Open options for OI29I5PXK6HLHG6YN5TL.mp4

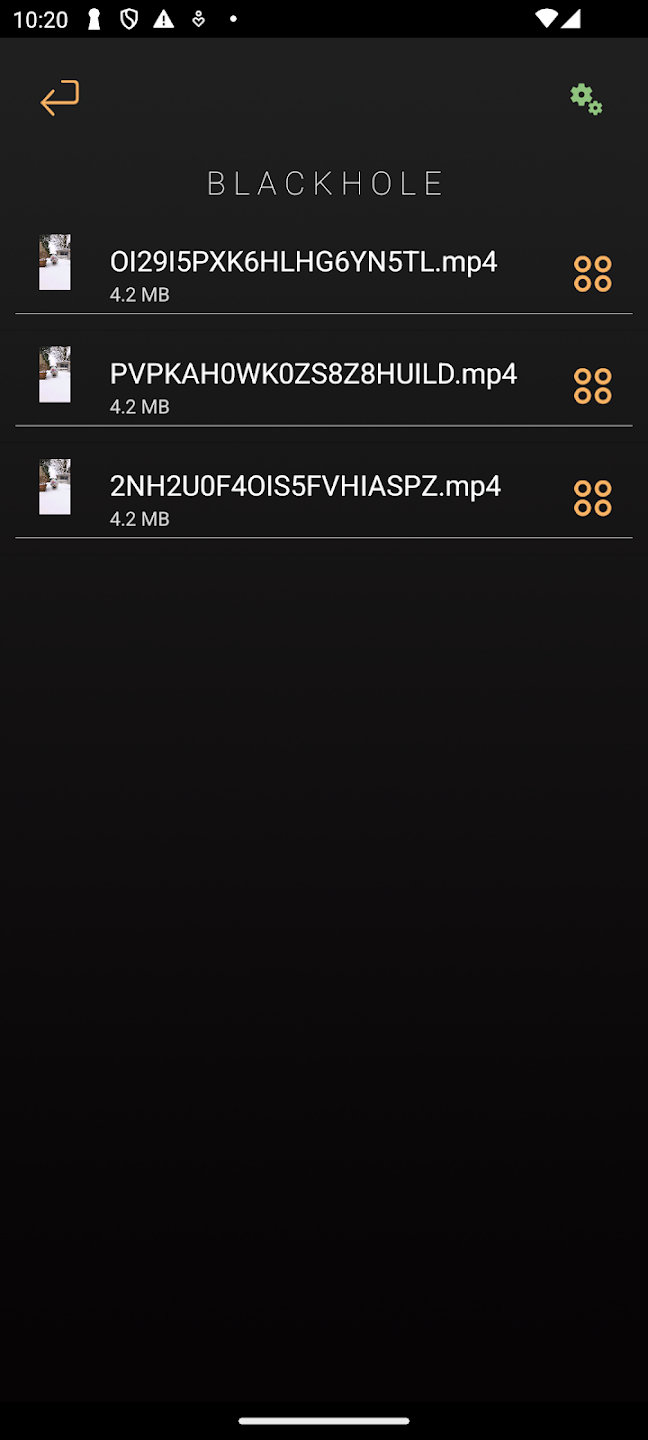pos(592,273)
